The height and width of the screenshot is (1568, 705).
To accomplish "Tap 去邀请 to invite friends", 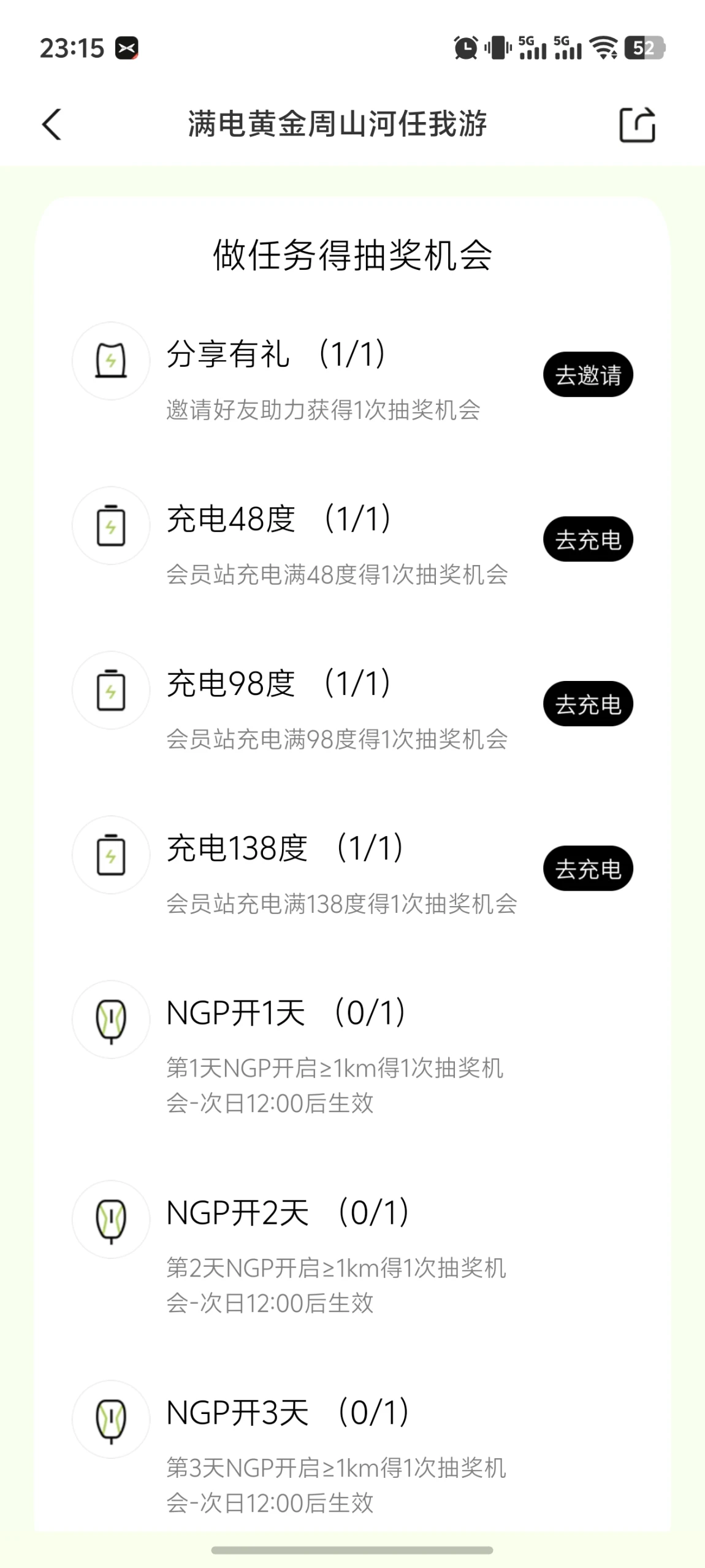I will [x=587, y=375].
